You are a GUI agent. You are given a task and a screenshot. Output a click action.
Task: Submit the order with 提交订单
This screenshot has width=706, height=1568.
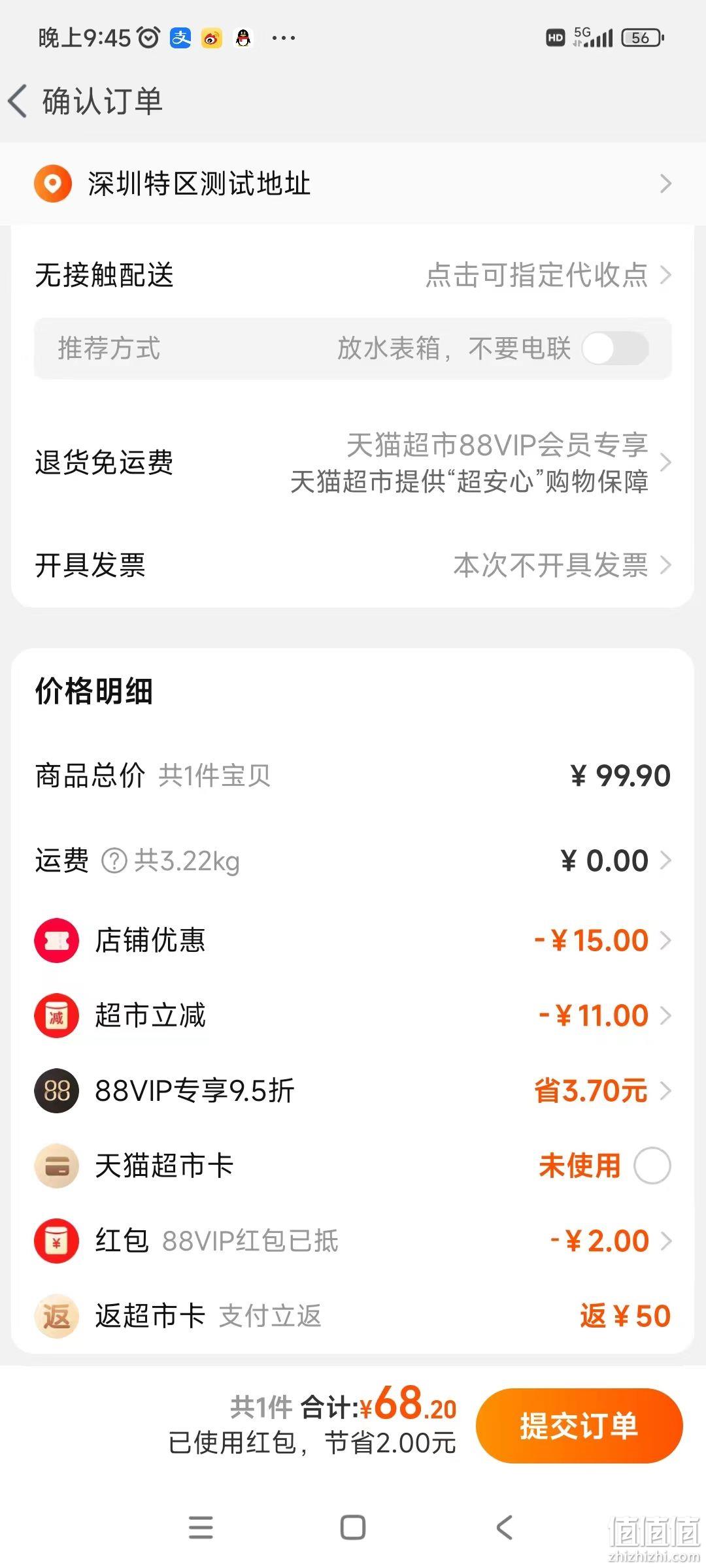(x=579, y=1426)
